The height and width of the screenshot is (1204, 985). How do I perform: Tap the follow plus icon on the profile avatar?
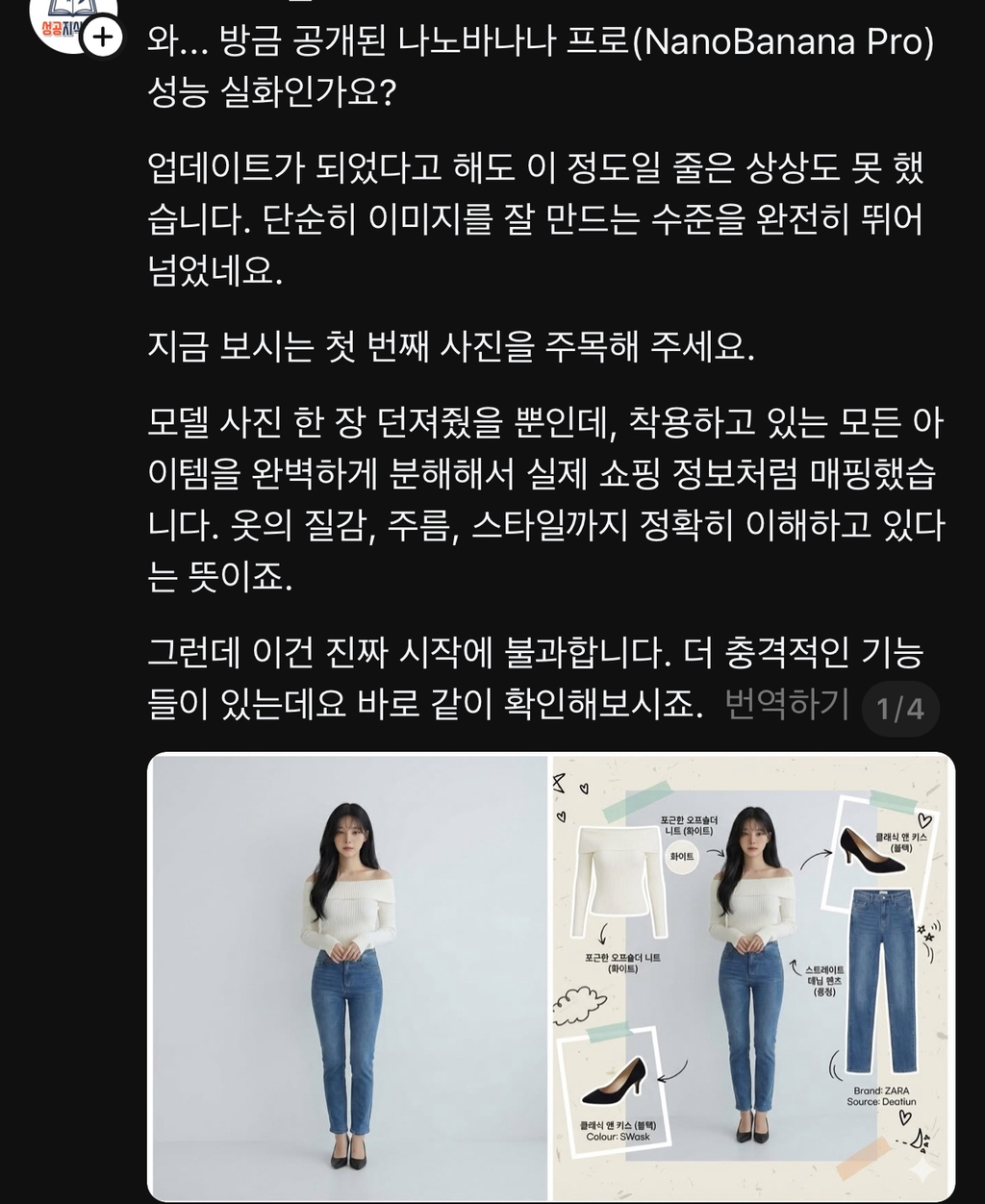(102, 38)
